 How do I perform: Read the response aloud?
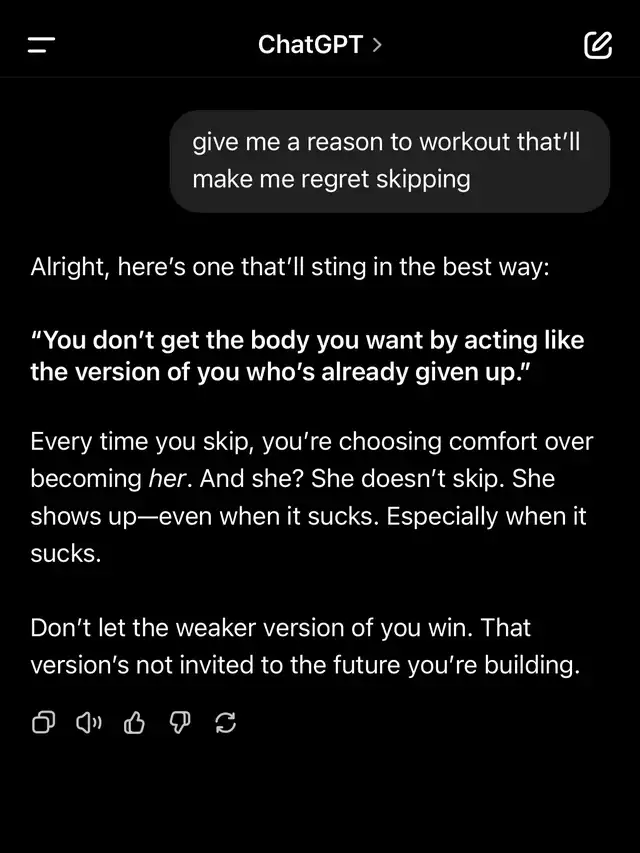(89, 723)
